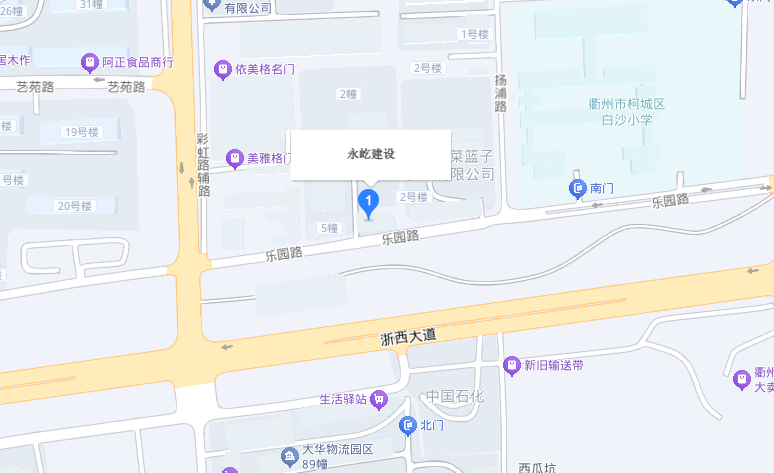Select the 南门 parking entrance icon
This screenshot has height=473, width=774.
click(x=578, y=187)
